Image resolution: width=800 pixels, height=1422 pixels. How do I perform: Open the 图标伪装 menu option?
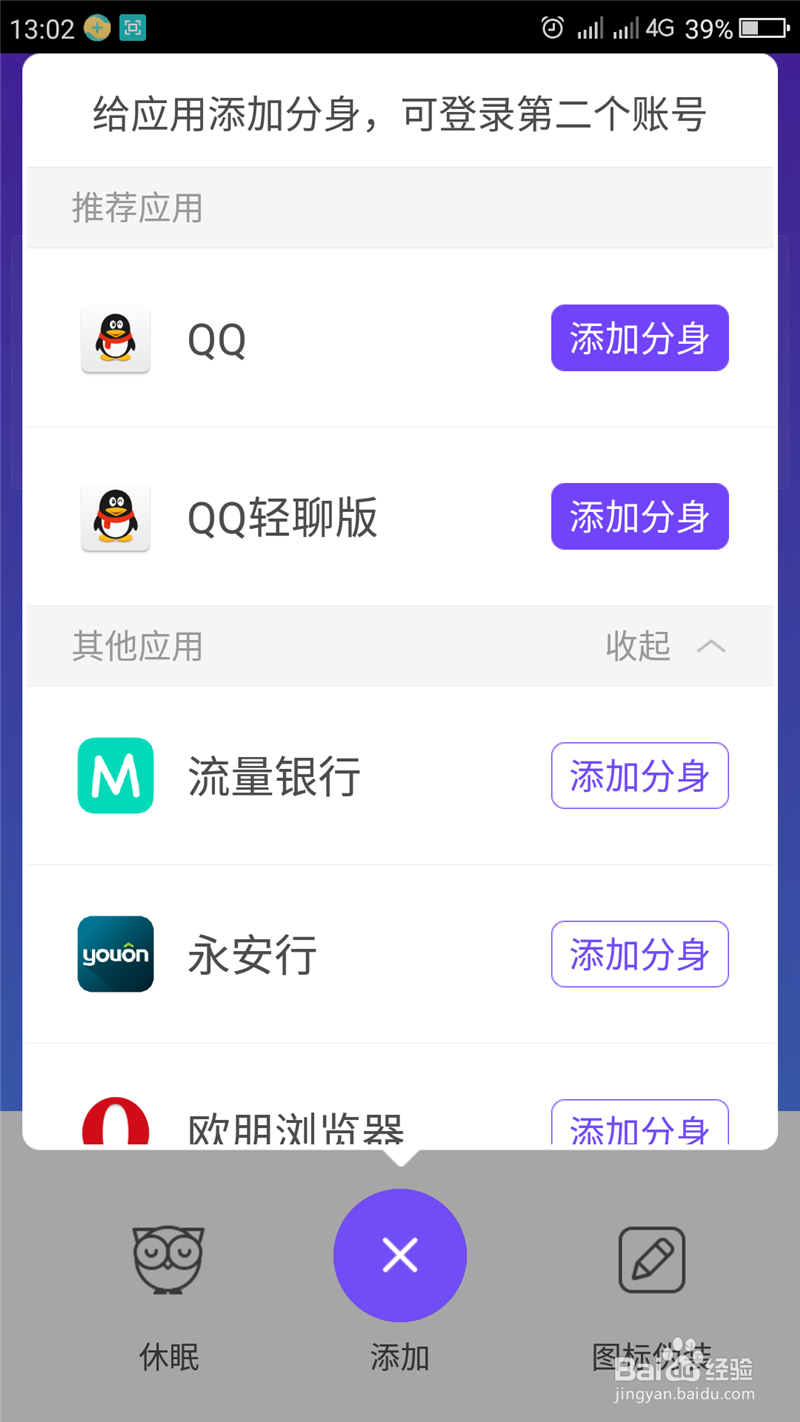tap(651, 1357)
